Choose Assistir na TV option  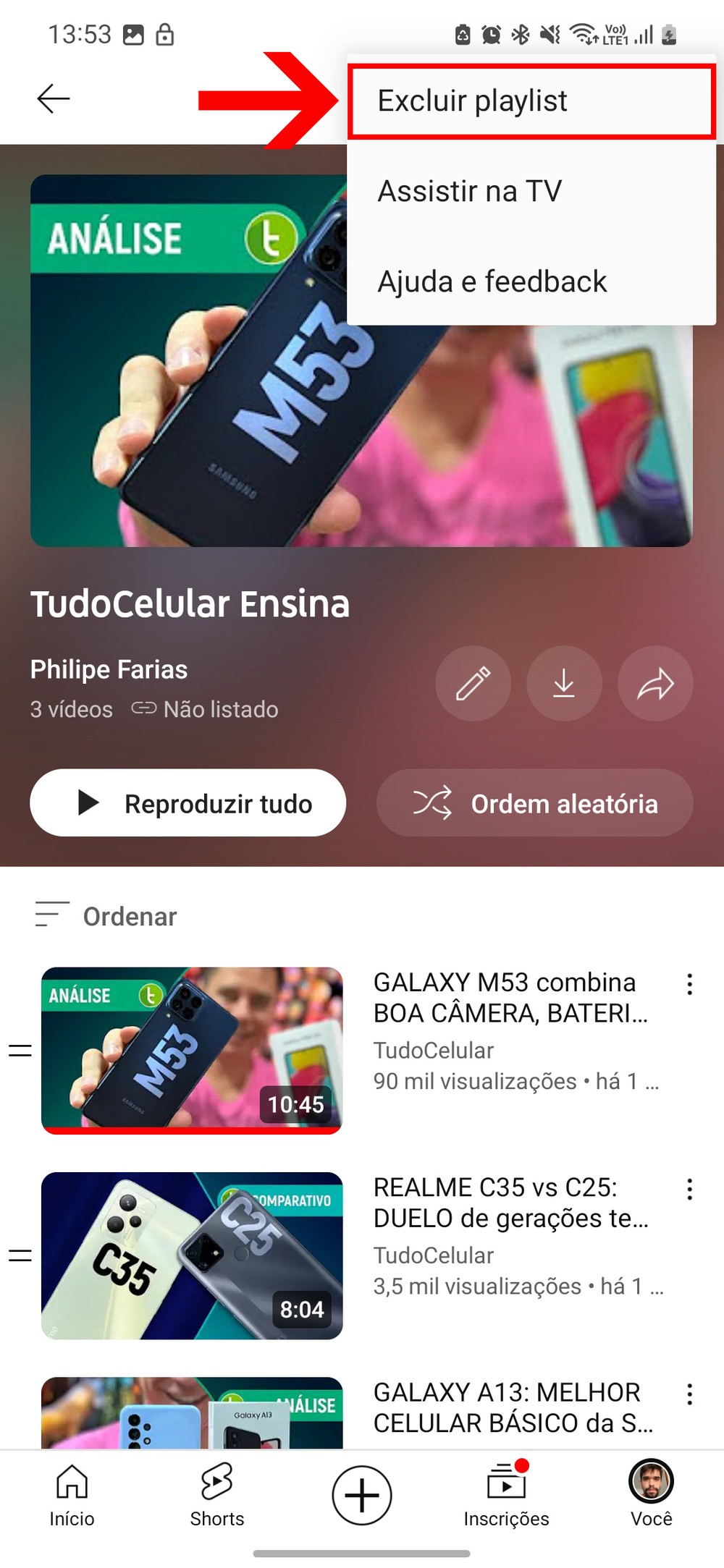coord(469,192)
